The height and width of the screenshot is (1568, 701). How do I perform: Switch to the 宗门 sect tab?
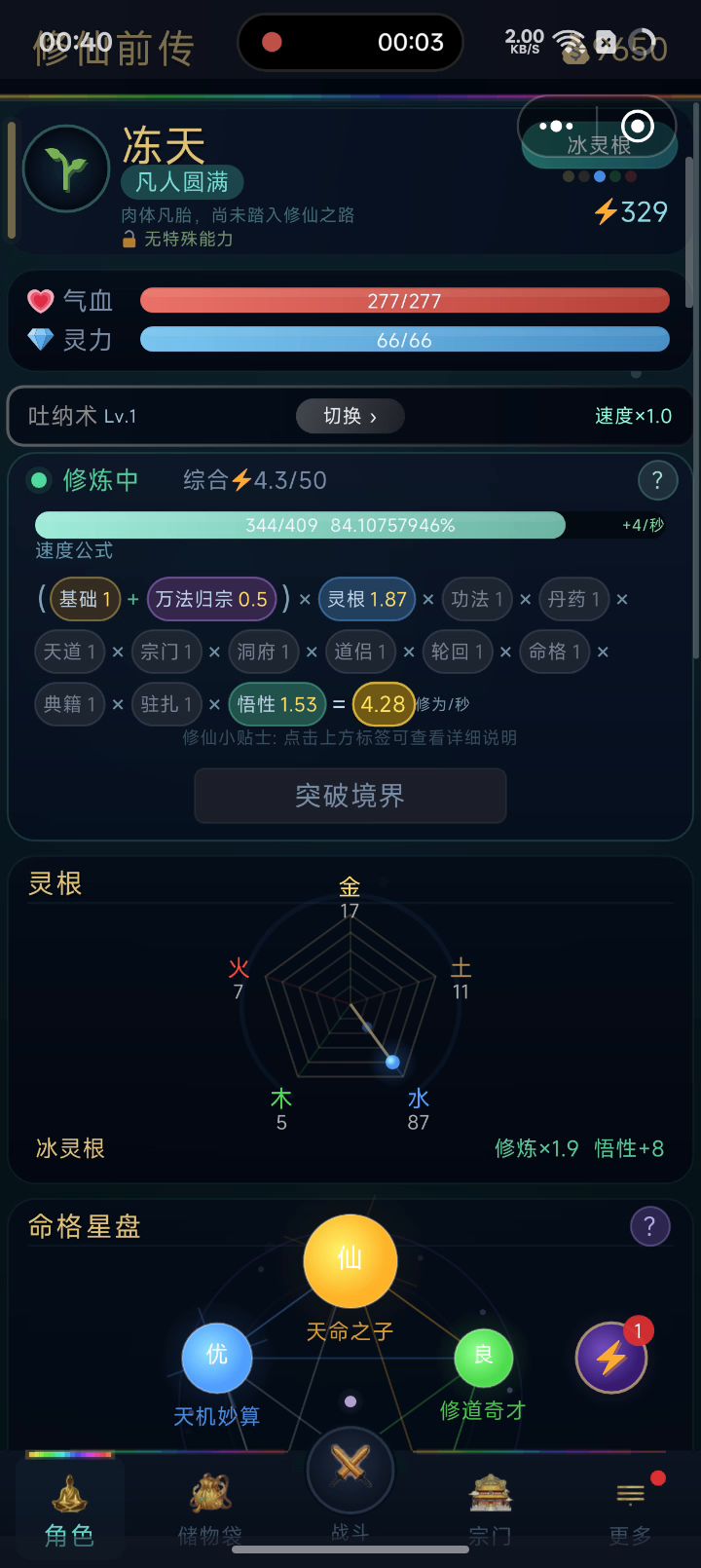(490, 1506)
